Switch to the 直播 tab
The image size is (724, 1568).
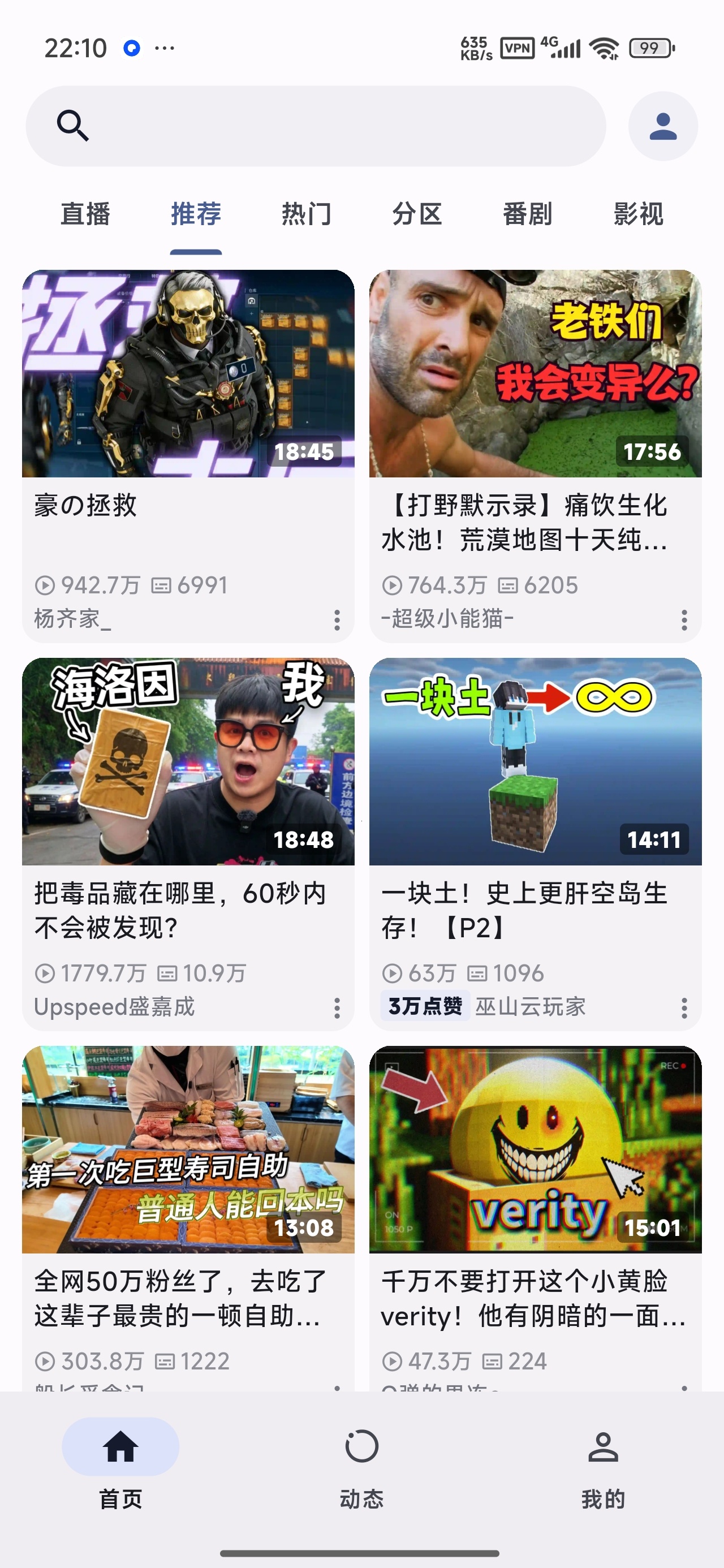[85, 214]
